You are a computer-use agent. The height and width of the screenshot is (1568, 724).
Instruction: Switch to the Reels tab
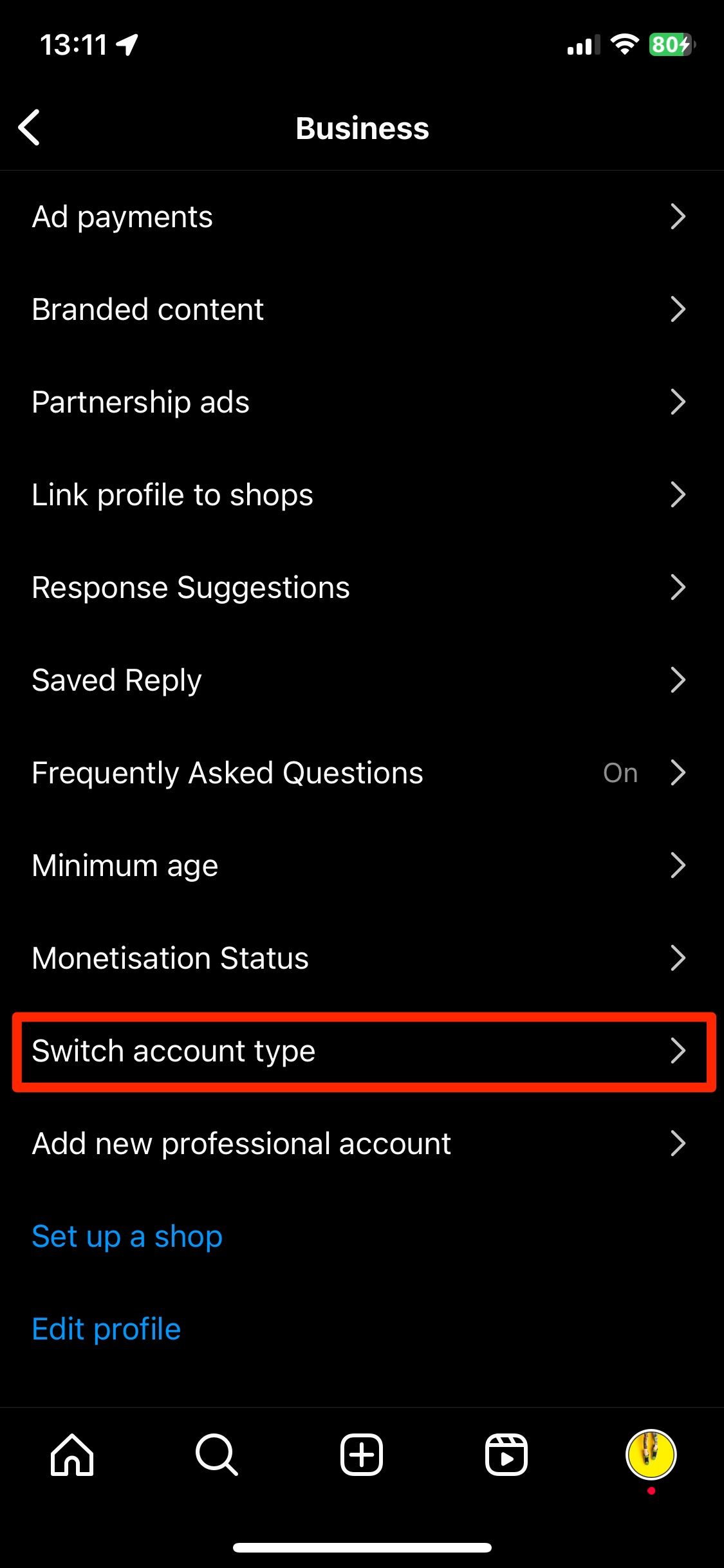[506, 1454]
